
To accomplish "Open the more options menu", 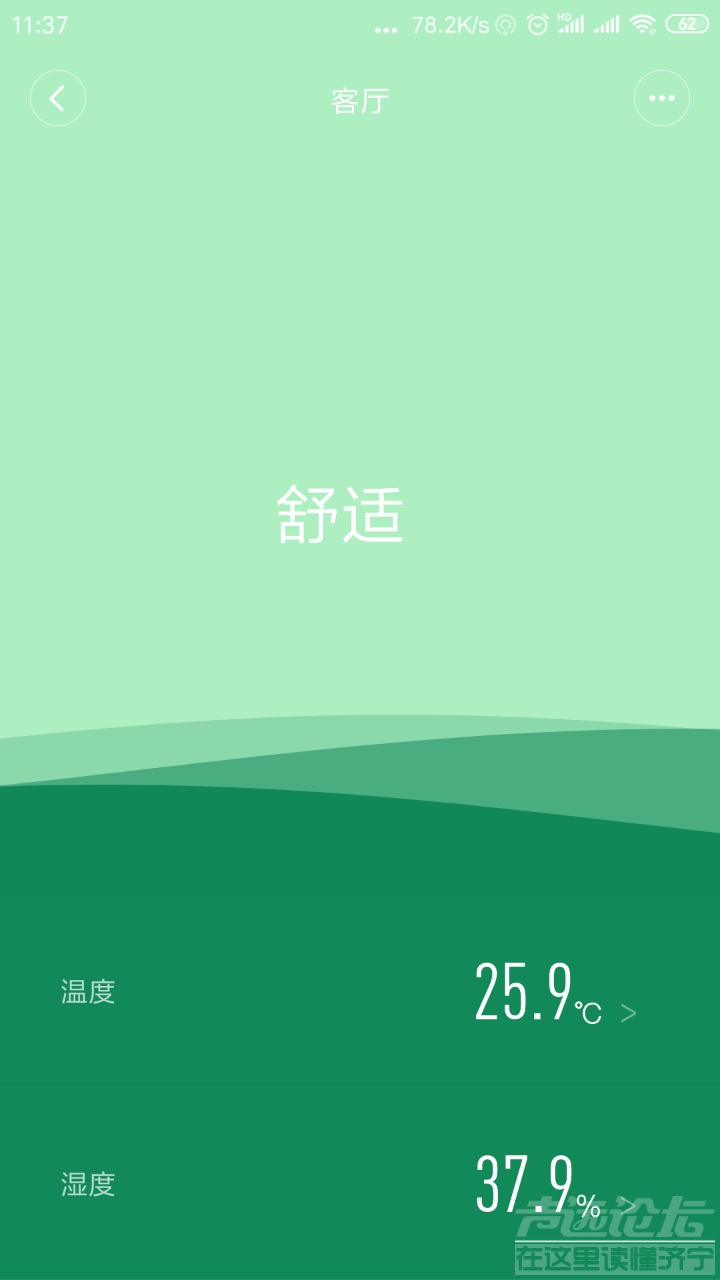I will tap(661, 97).
